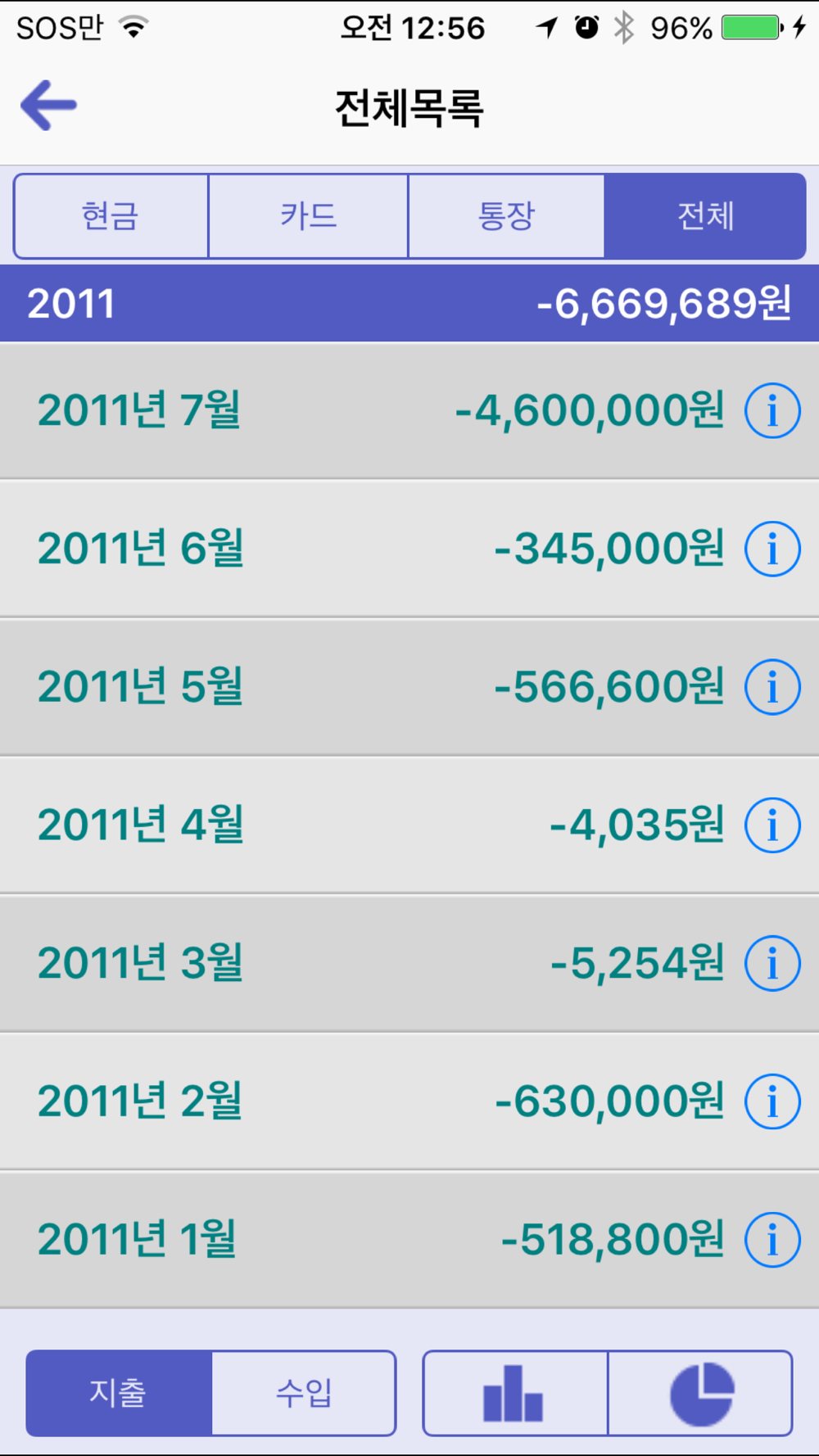The image size is (819, 1456).
Task: Open the 2011년 1월 row
Action: tap(409, 1240)
